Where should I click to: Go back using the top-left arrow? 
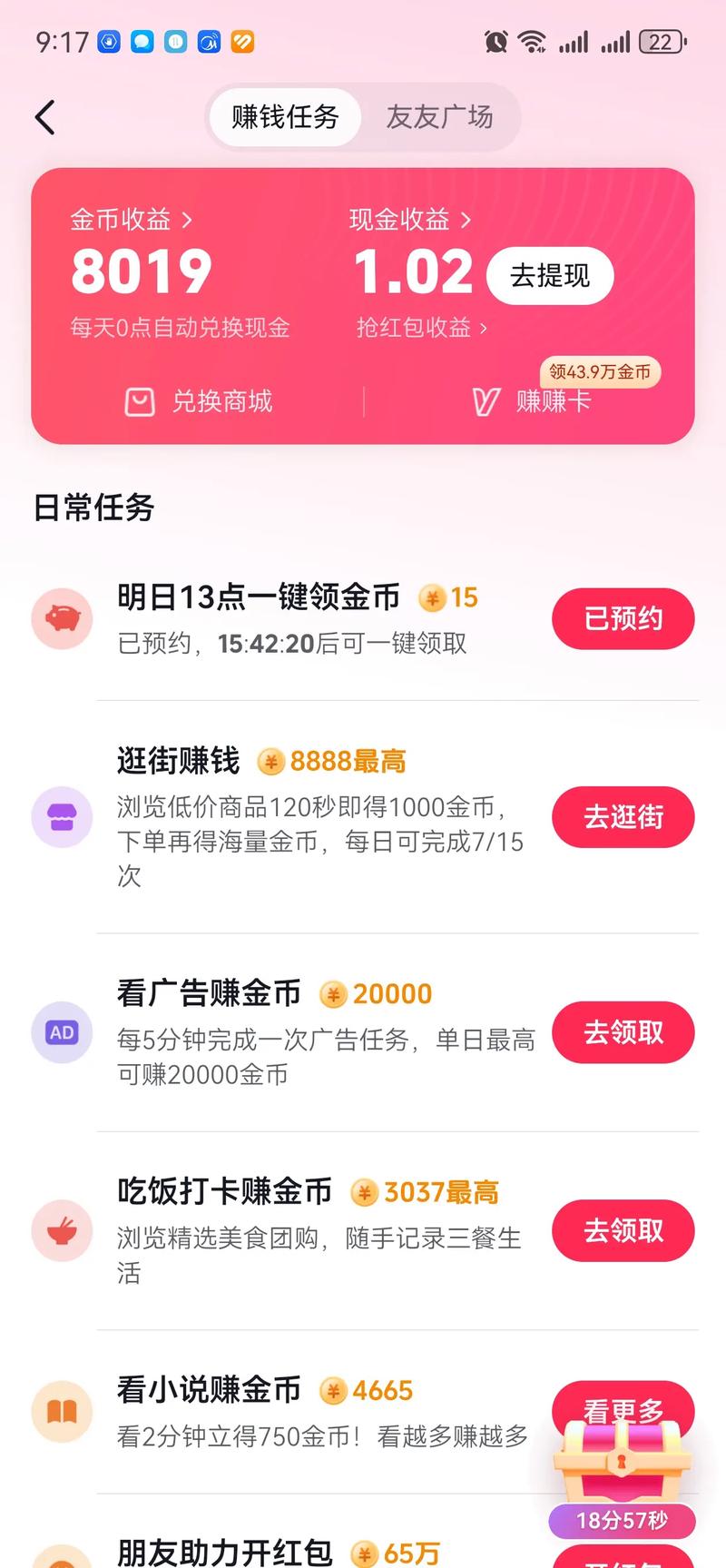coord(45,117)
